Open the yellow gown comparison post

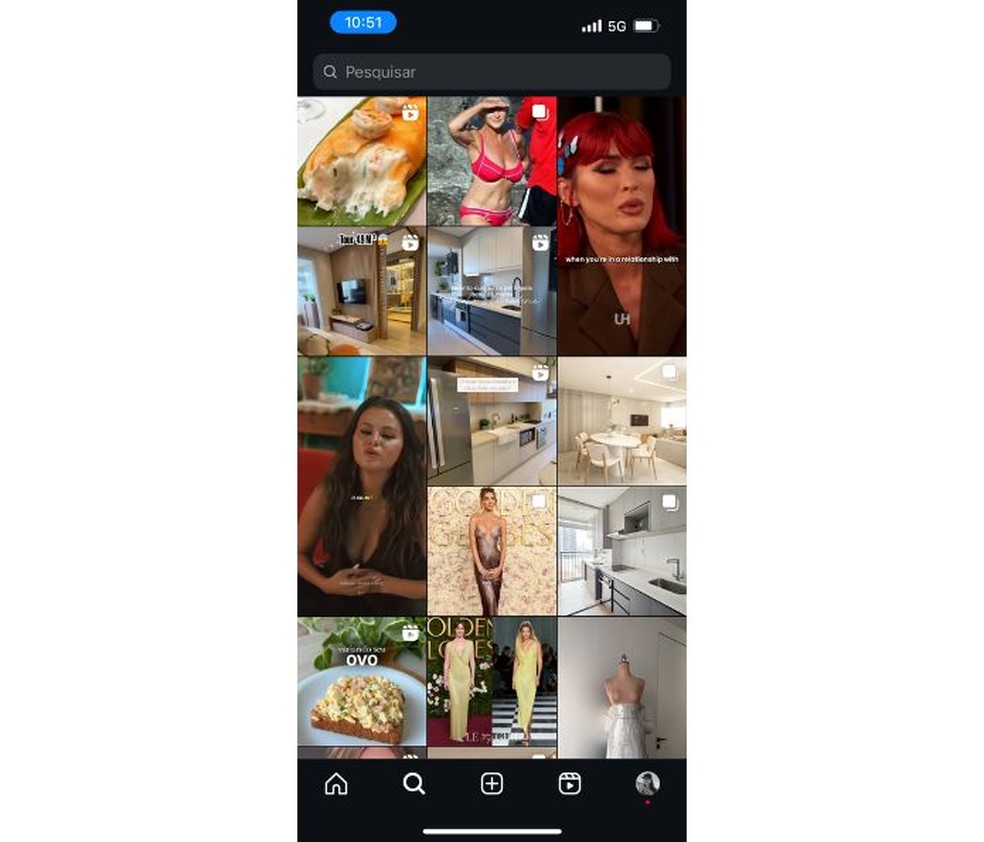coord(491,681)
